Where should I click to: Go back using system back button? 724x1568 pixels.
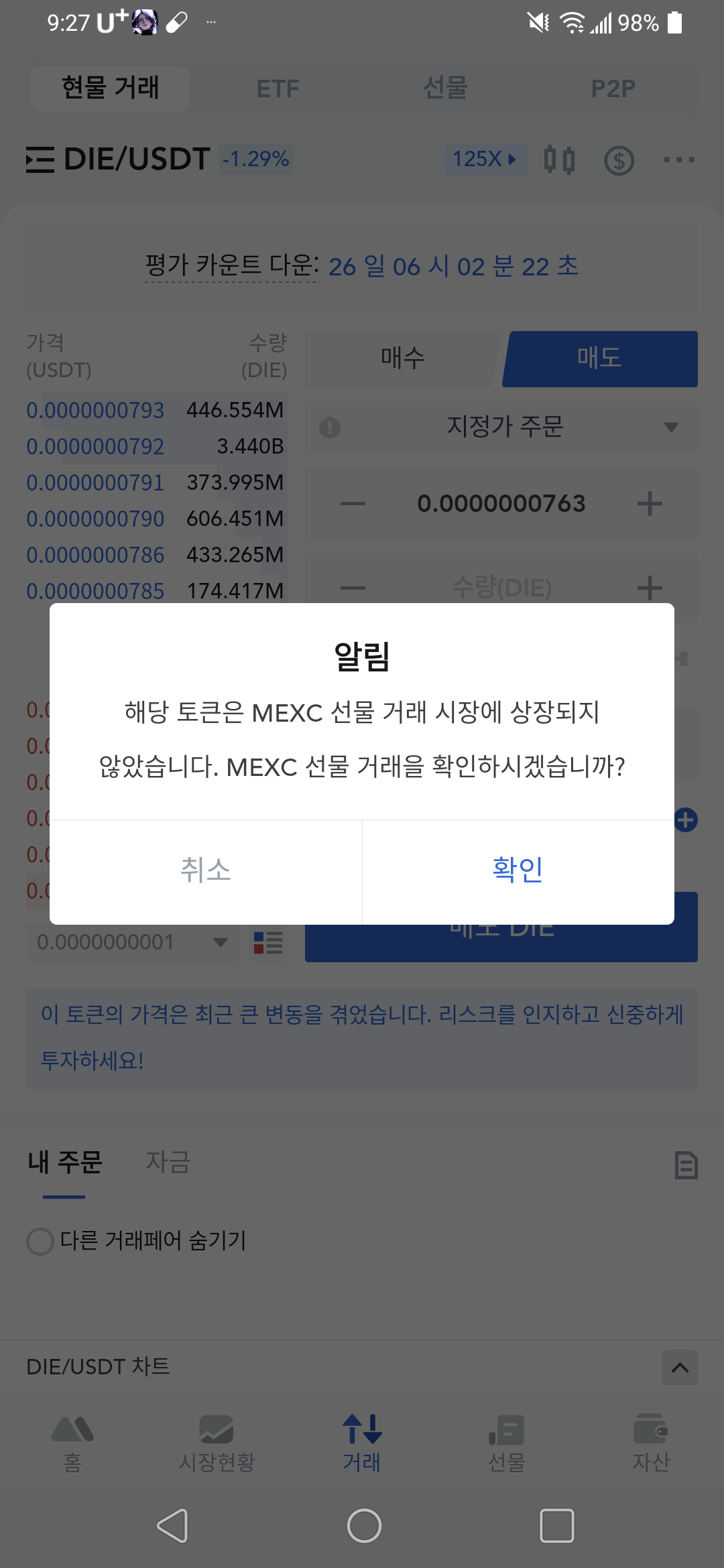[172, 1526]
